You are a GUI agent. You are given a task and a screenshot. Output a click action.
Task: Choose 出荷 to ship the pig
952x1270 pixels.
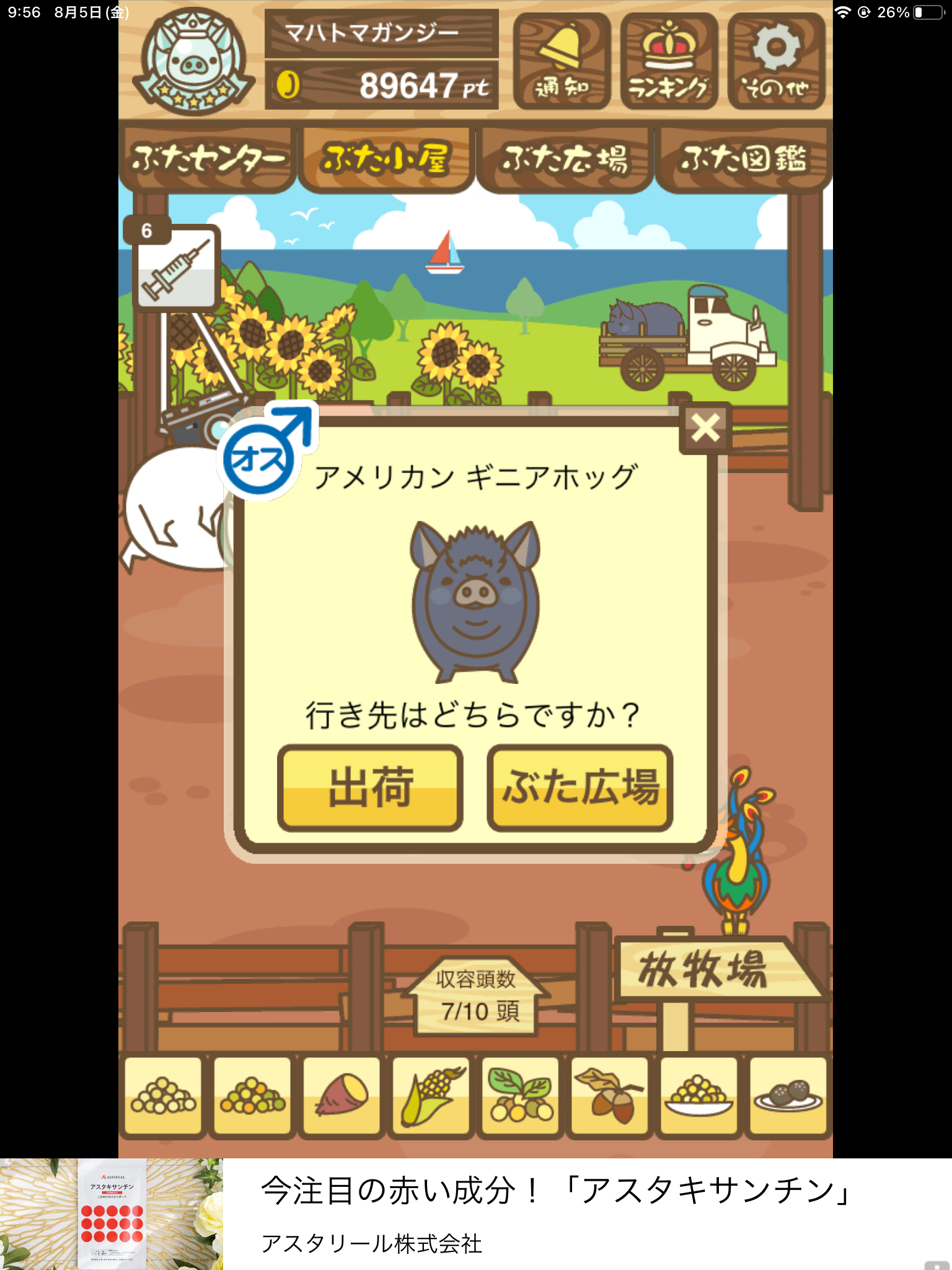370,788
